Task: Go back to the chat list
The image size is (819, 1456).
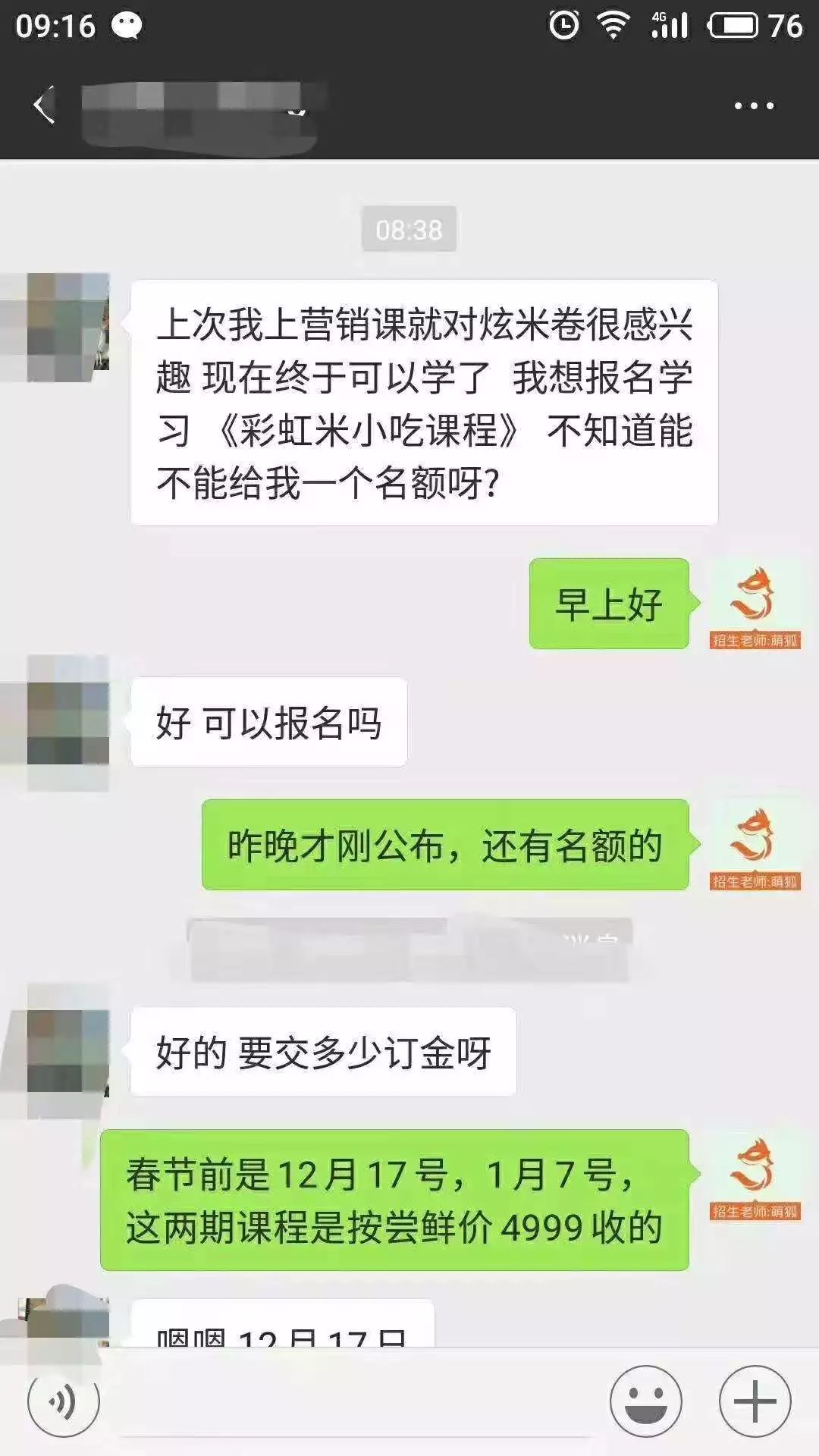Action: 44,105
